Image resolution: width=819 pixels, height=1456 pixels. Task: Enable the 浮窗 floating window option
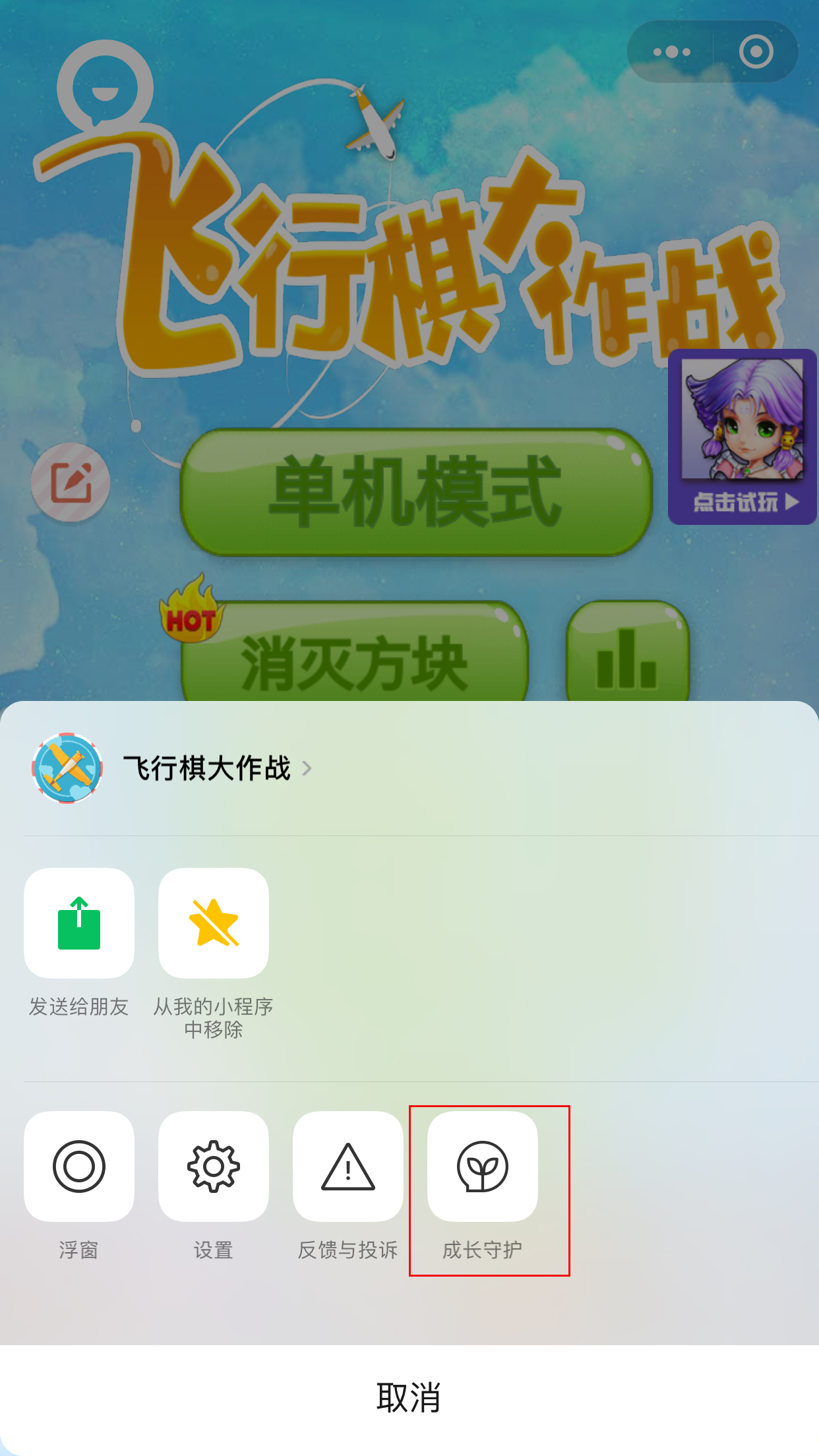click(79, 1167)
